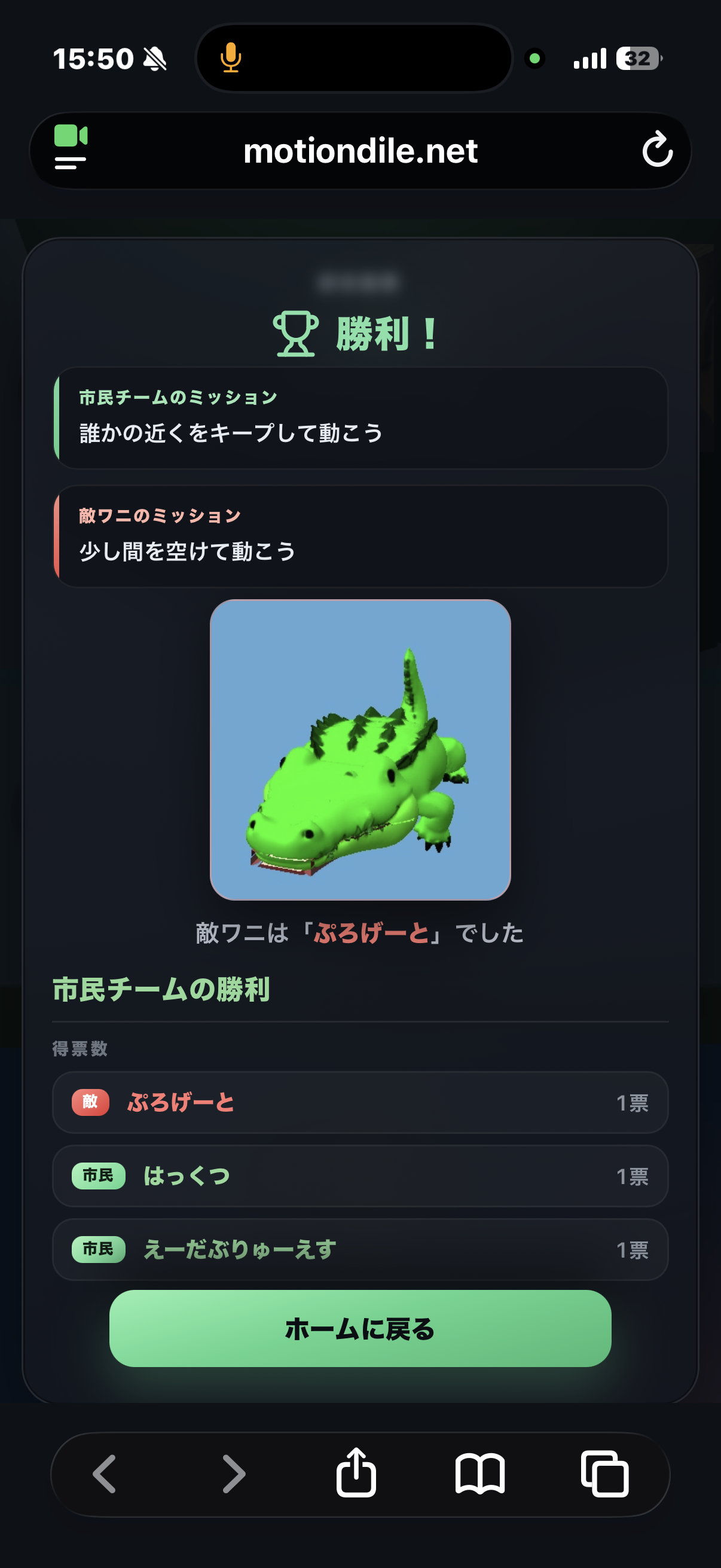The height and width of the screenshot is (1568, 721).
Task: Tap the 敵ワニのミッション card
Action: pyautogui.click(x=360, y=535)
